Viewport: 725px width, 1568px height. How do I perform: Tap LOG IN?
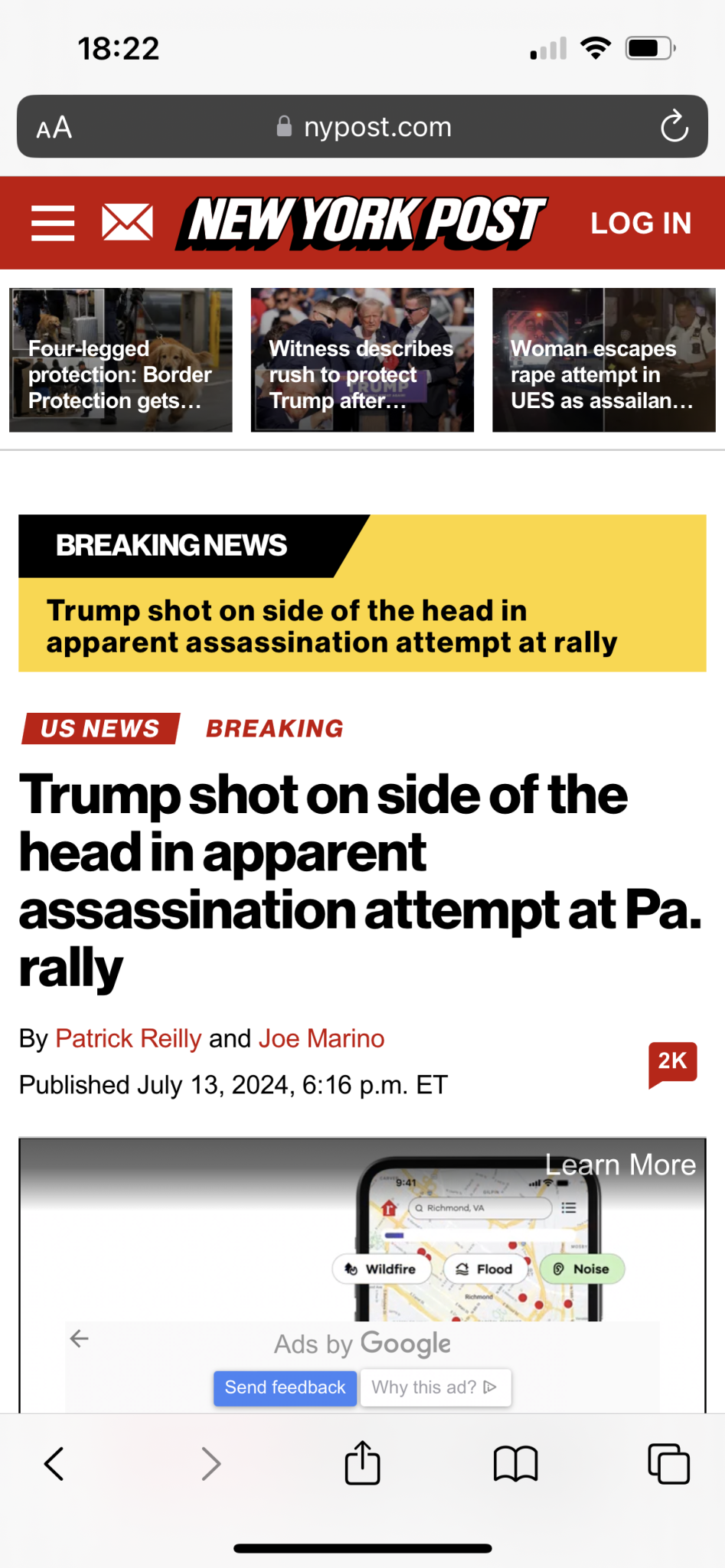point(641,223)
